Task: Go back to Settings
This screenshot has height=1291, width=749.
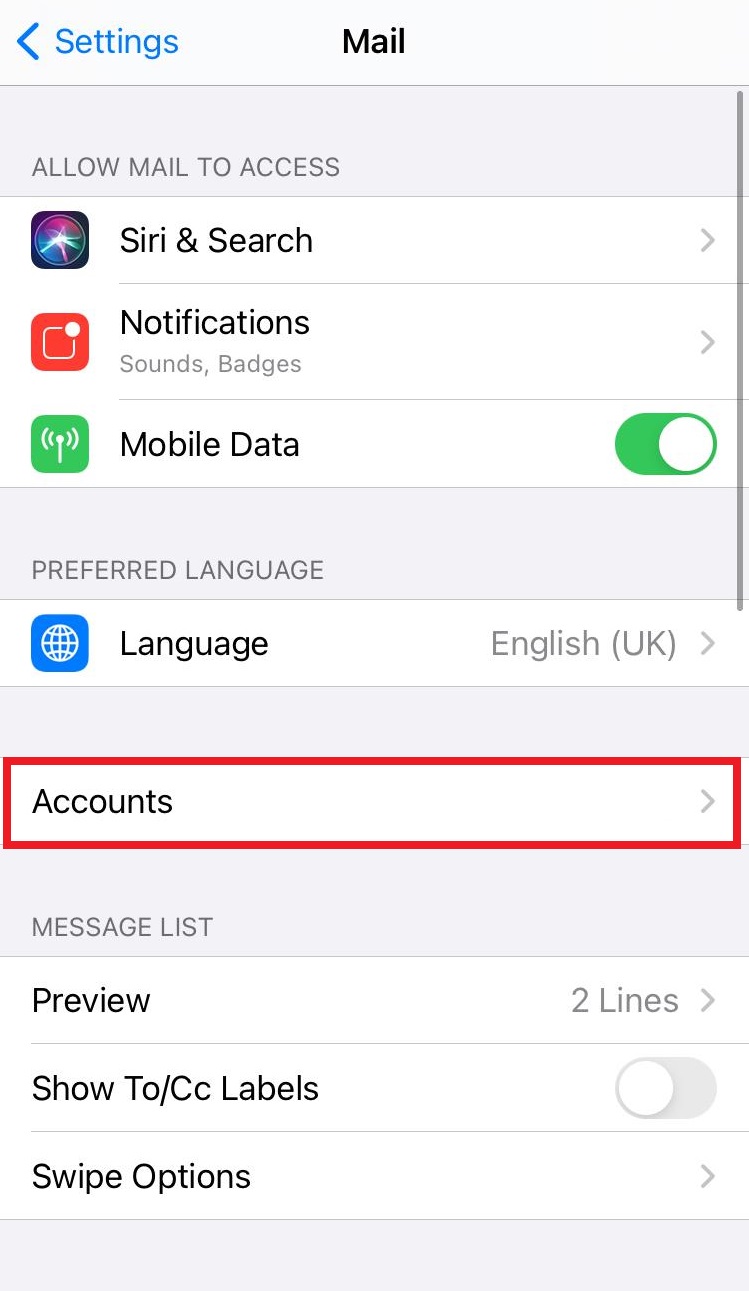Action: tap(97, 42)
